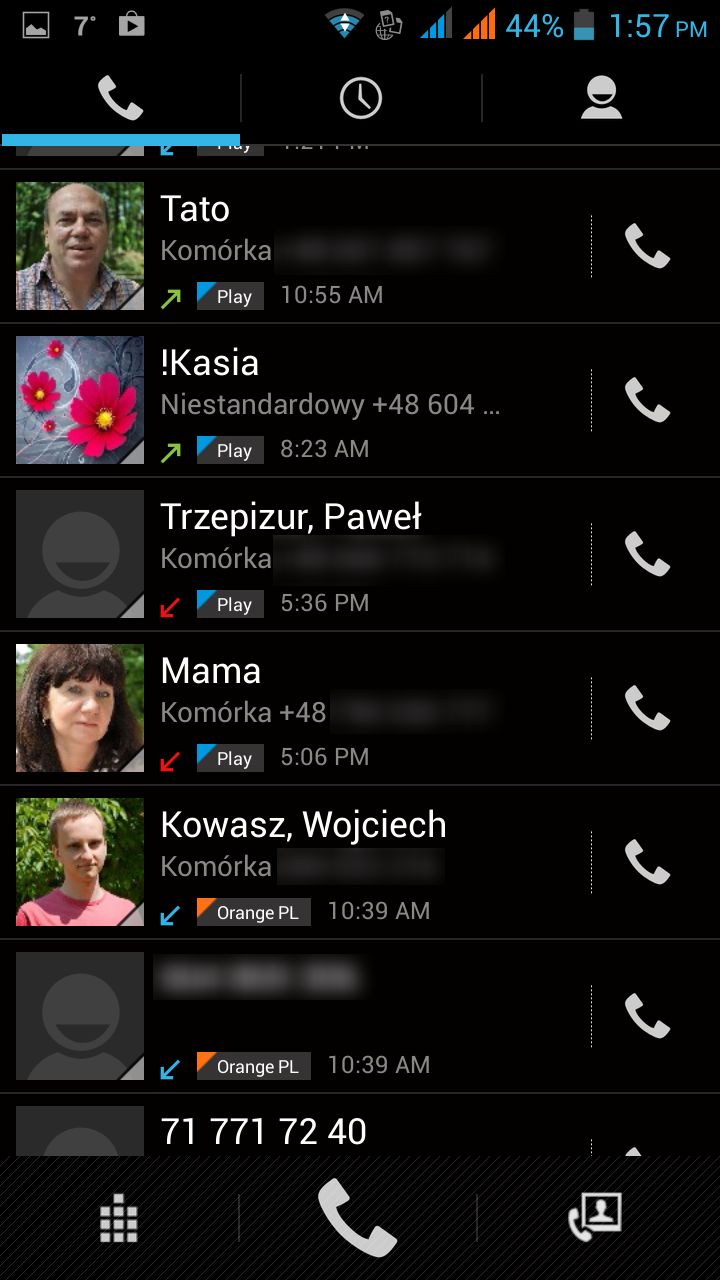Call Tato using the phone icon

pyautogui.click(x=647, y=246)
